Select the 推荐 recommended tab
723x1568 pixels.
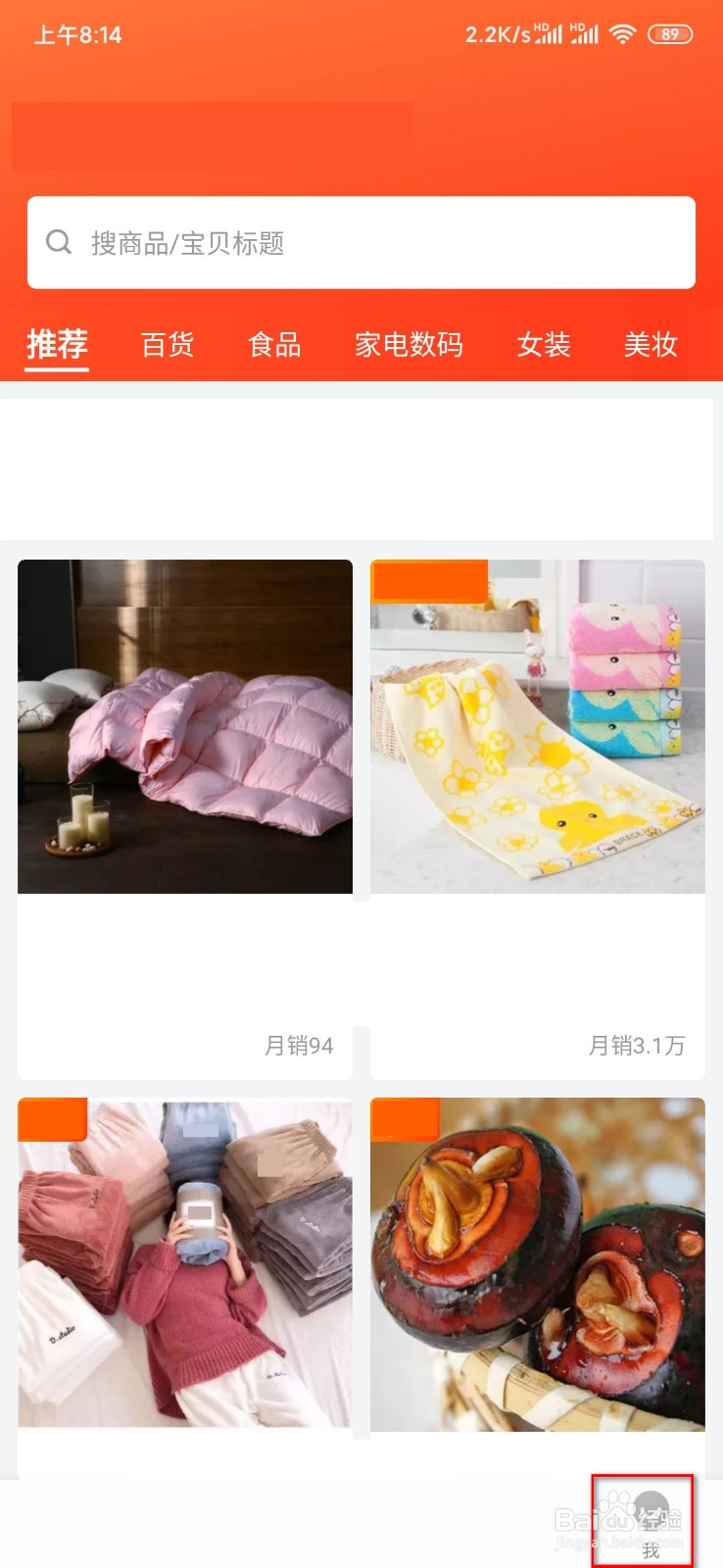pyautogui.click(x=56, y=345)
